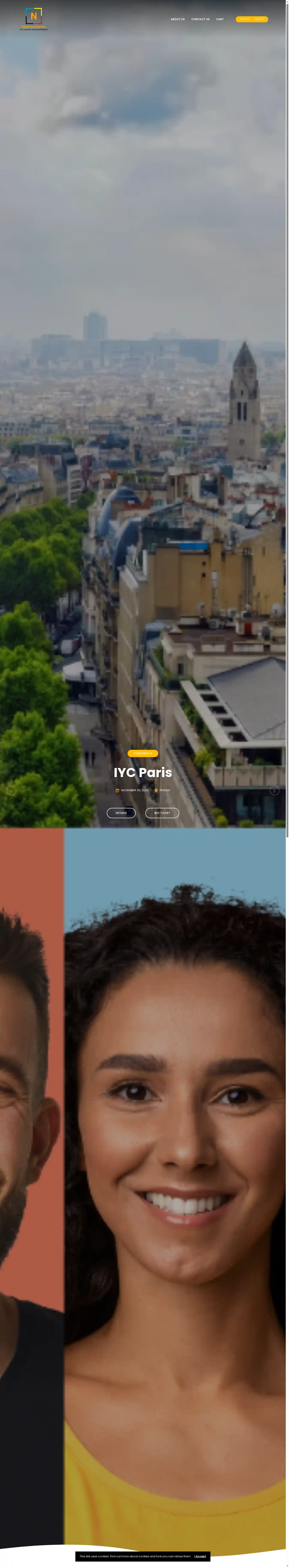Select the Conference category tag
The width and height of the screenshot is (289, 1568).
tap(143, 754)
